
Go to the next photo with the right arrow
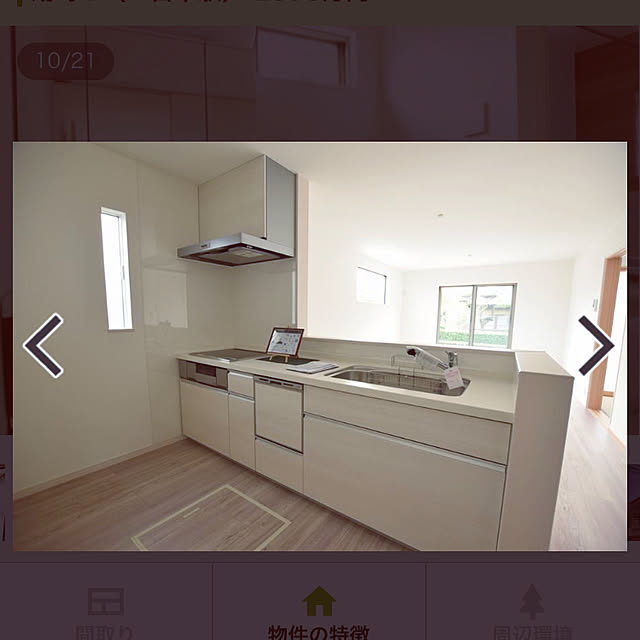596,346
